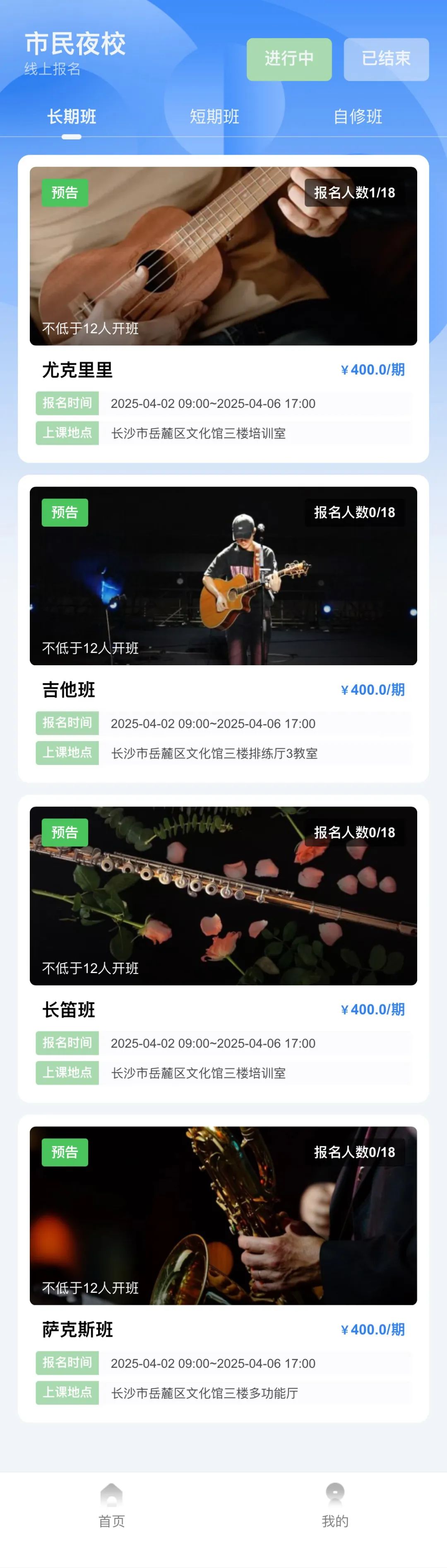Image resolution: width=447 pixels, height=1568 pixels.
Task: Open the 我的 profile tab
Action: [x=335, y=1504]
